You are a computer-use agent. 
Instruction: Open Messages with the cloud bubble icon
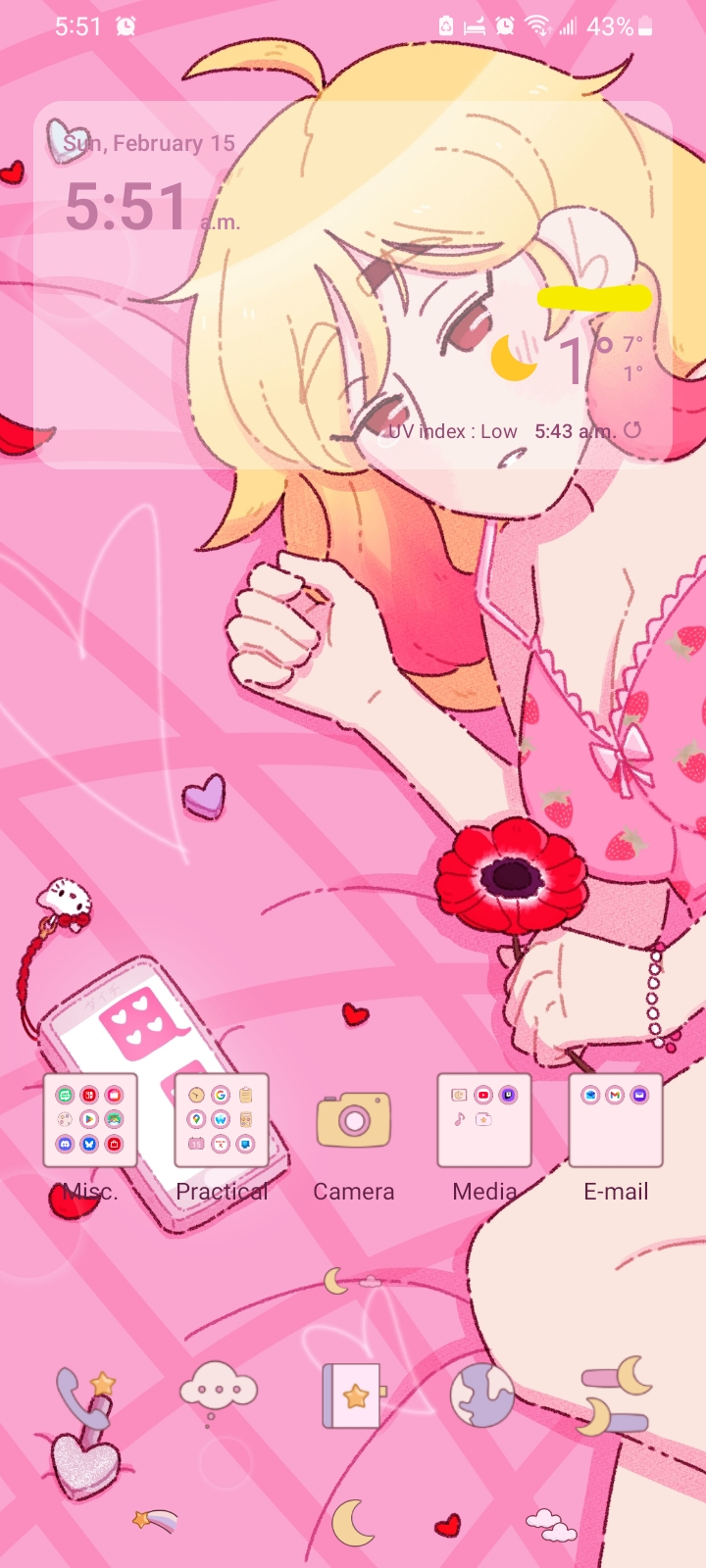point(219,1394)
